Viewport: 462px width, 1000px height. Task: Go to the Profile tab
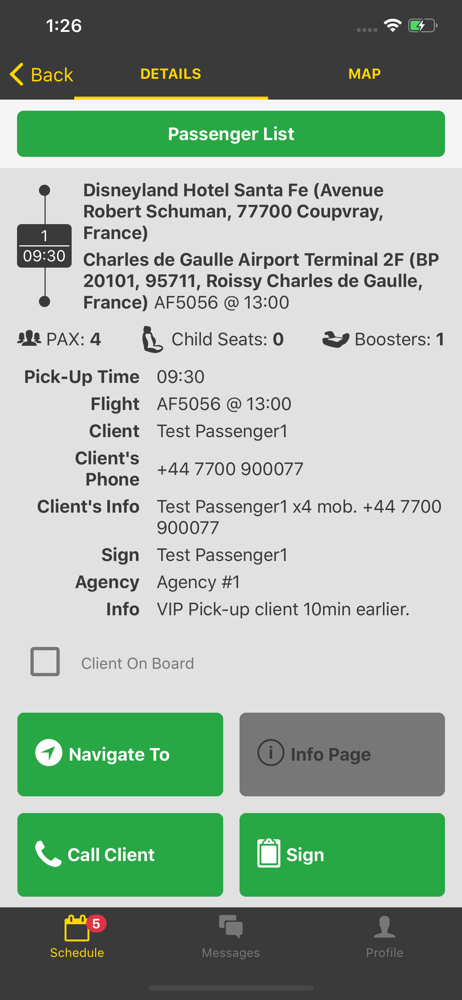384,938
